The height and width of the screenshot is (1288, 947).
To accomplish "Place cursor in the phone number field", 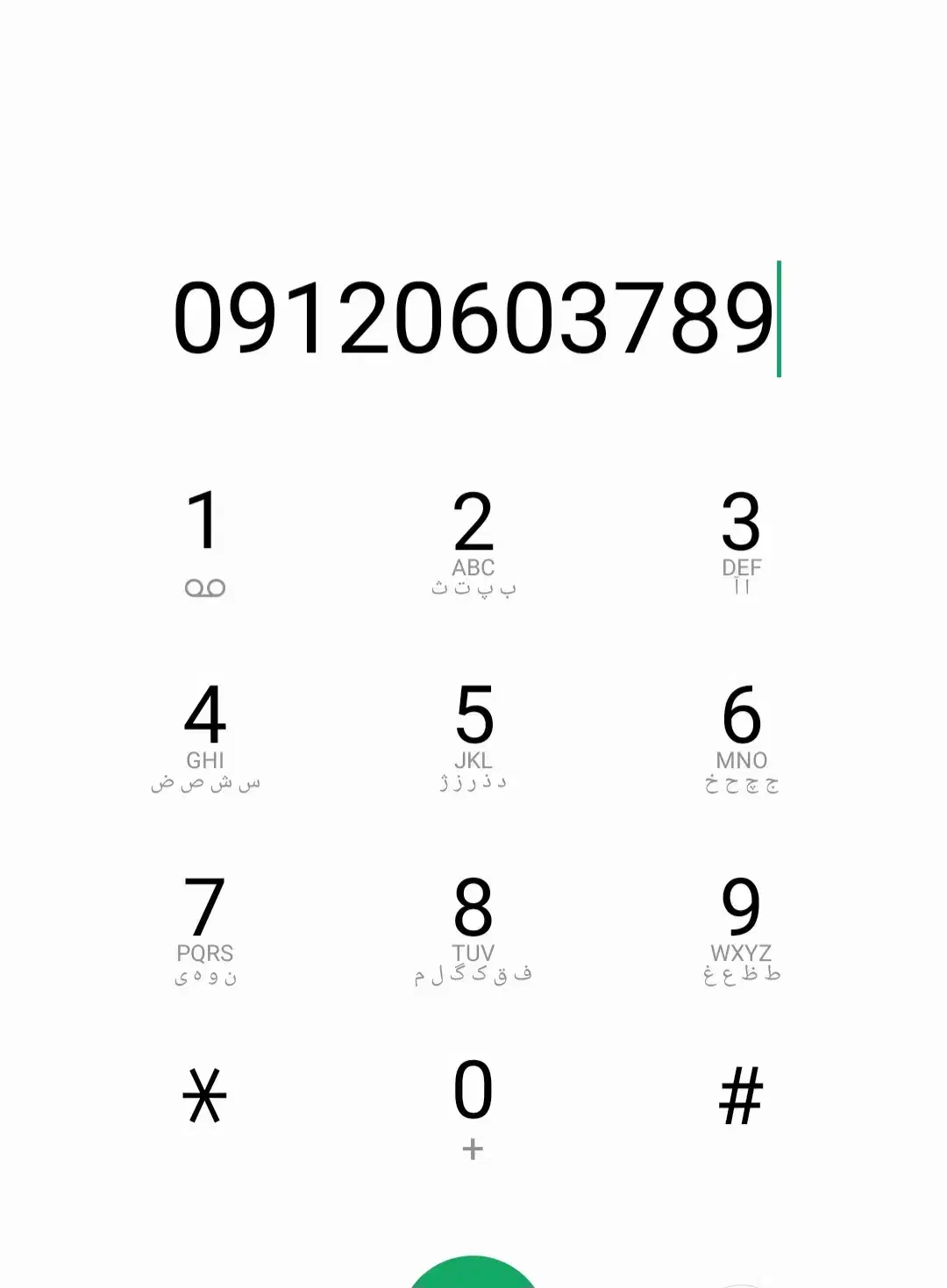I will pyautogui.click(x=473, y=317).
